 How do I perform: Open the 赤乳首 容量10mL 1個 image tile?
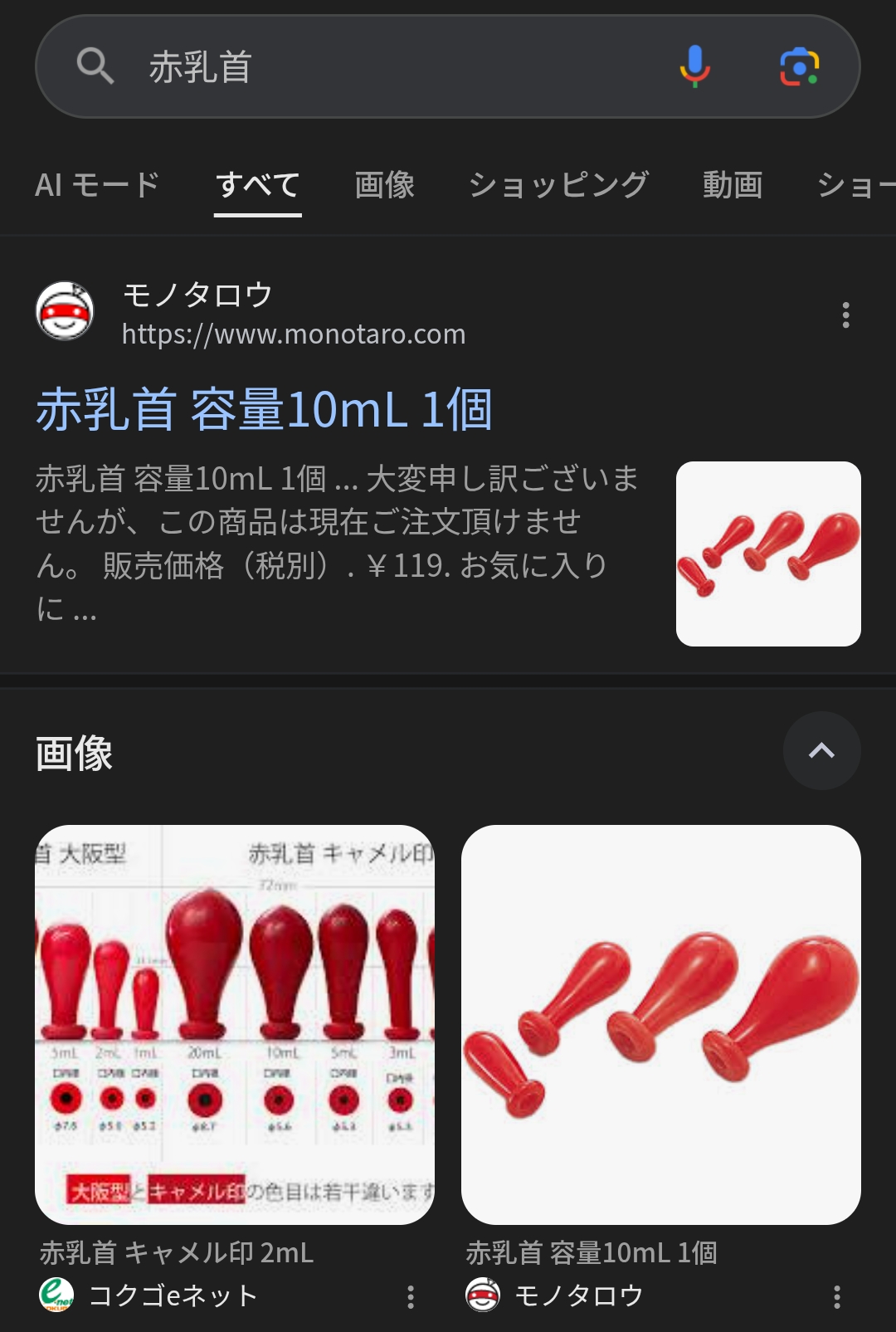(660, 1024)
